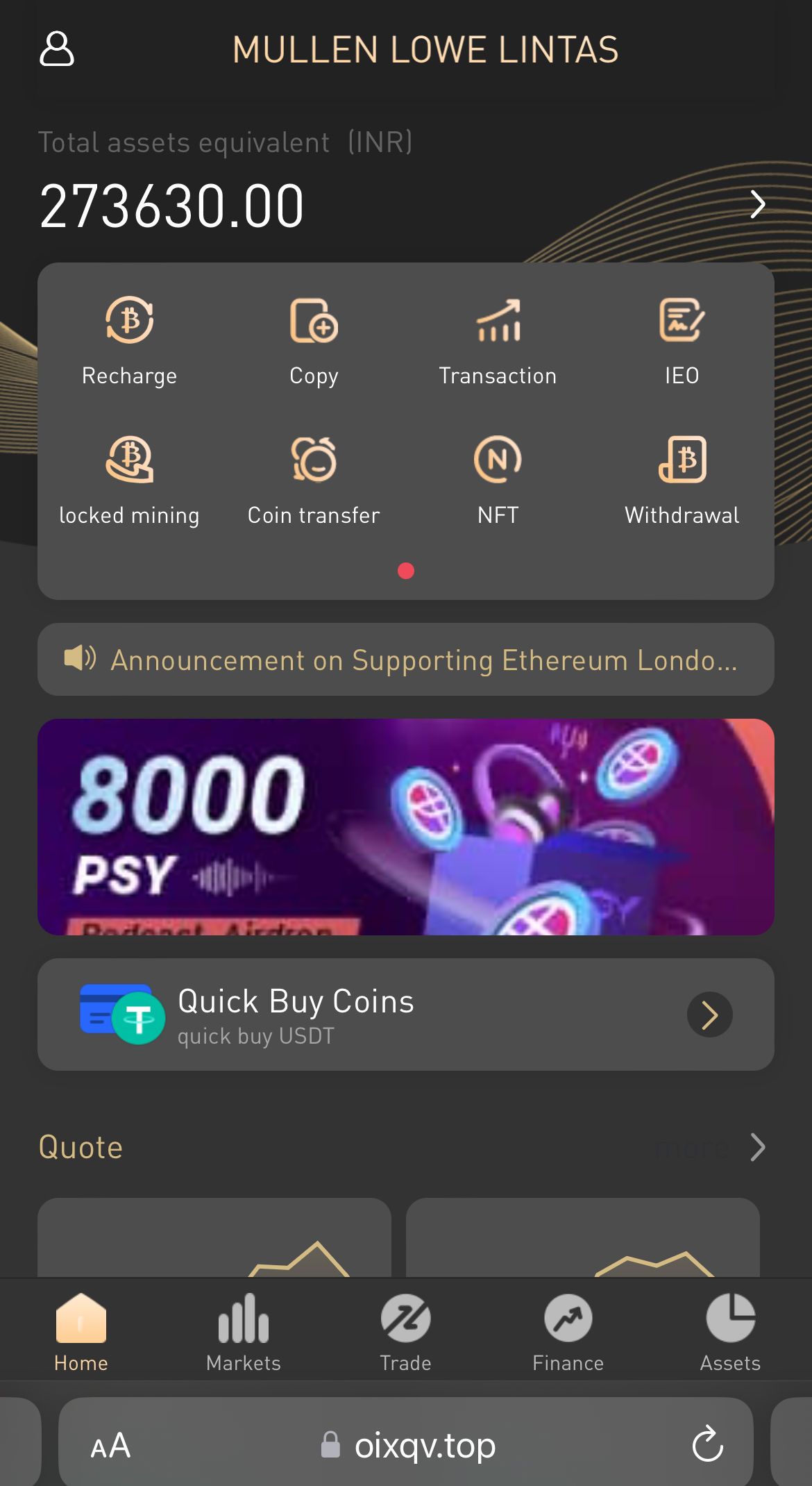The height and width of the screenshot is (1486, 812).
Task: Switch to the Trade tab
Action: click(406, 1332)
